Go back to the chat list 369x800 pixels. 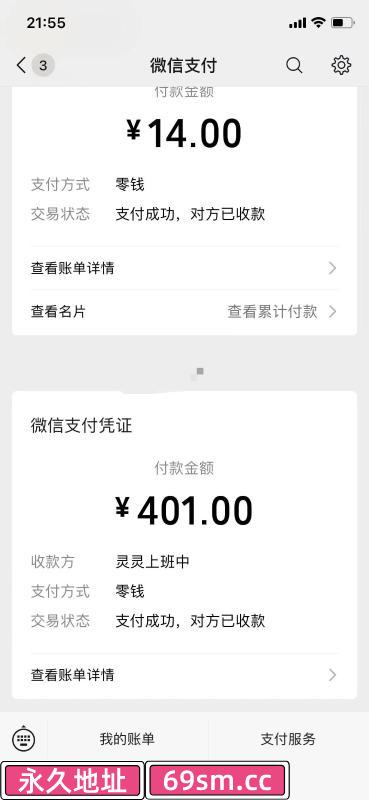(35, 65)
